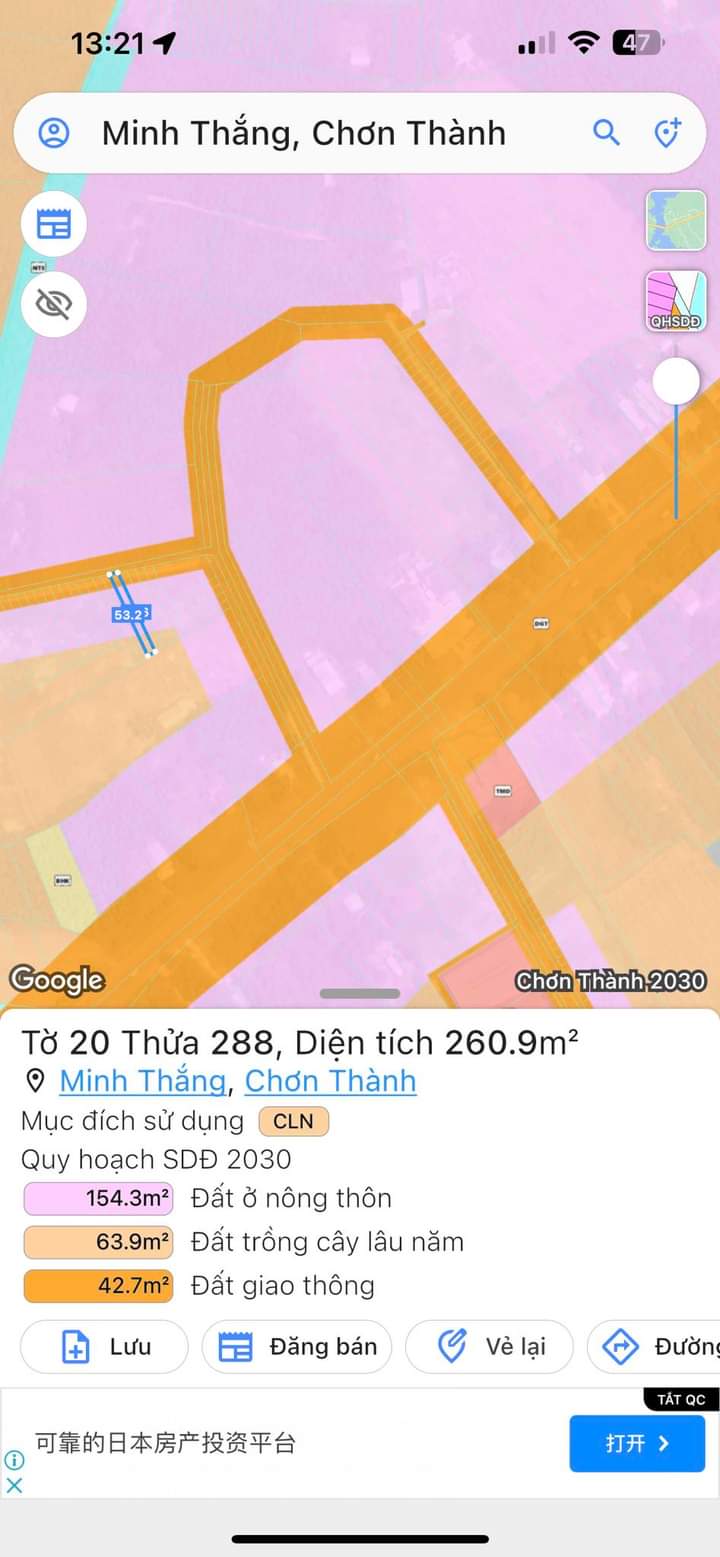Image resolution: width=720 pixels, height=1557 pixels.
Task: Open the listings calendar button
Action: pos(54,224)
